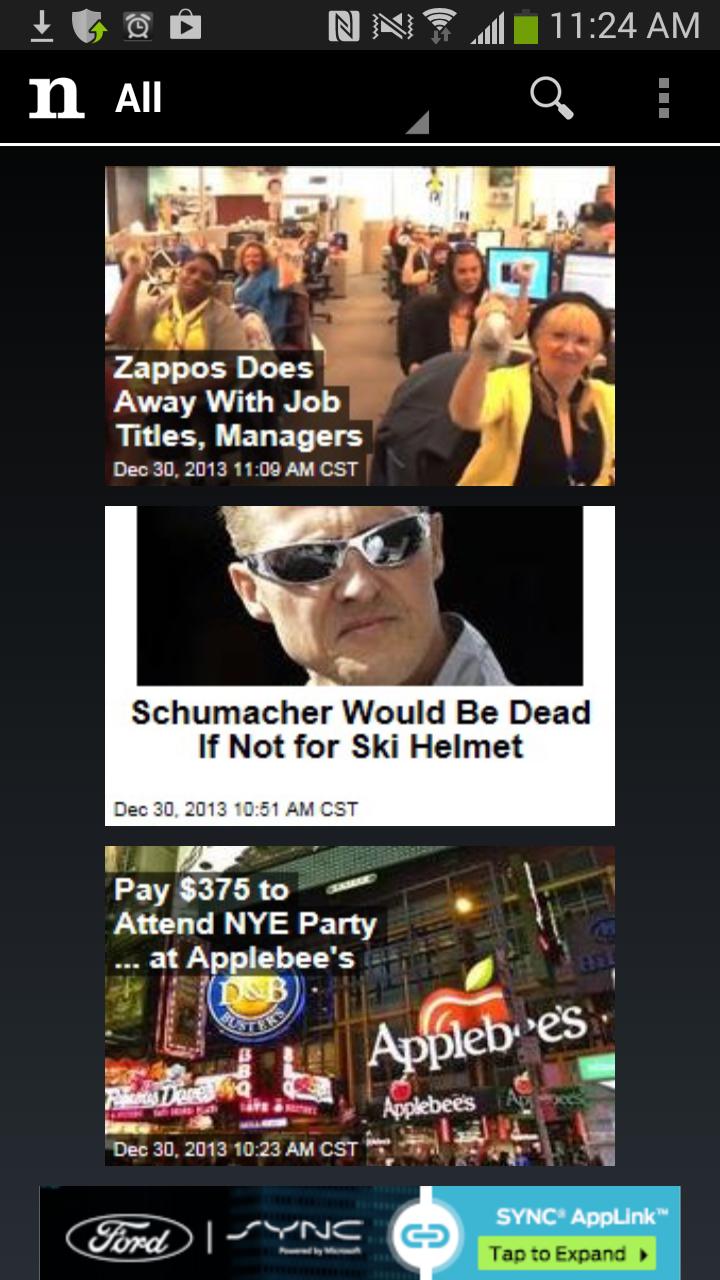Open the overflow menu
This screenshot has height=1280, width=720.
click(663, 98)
